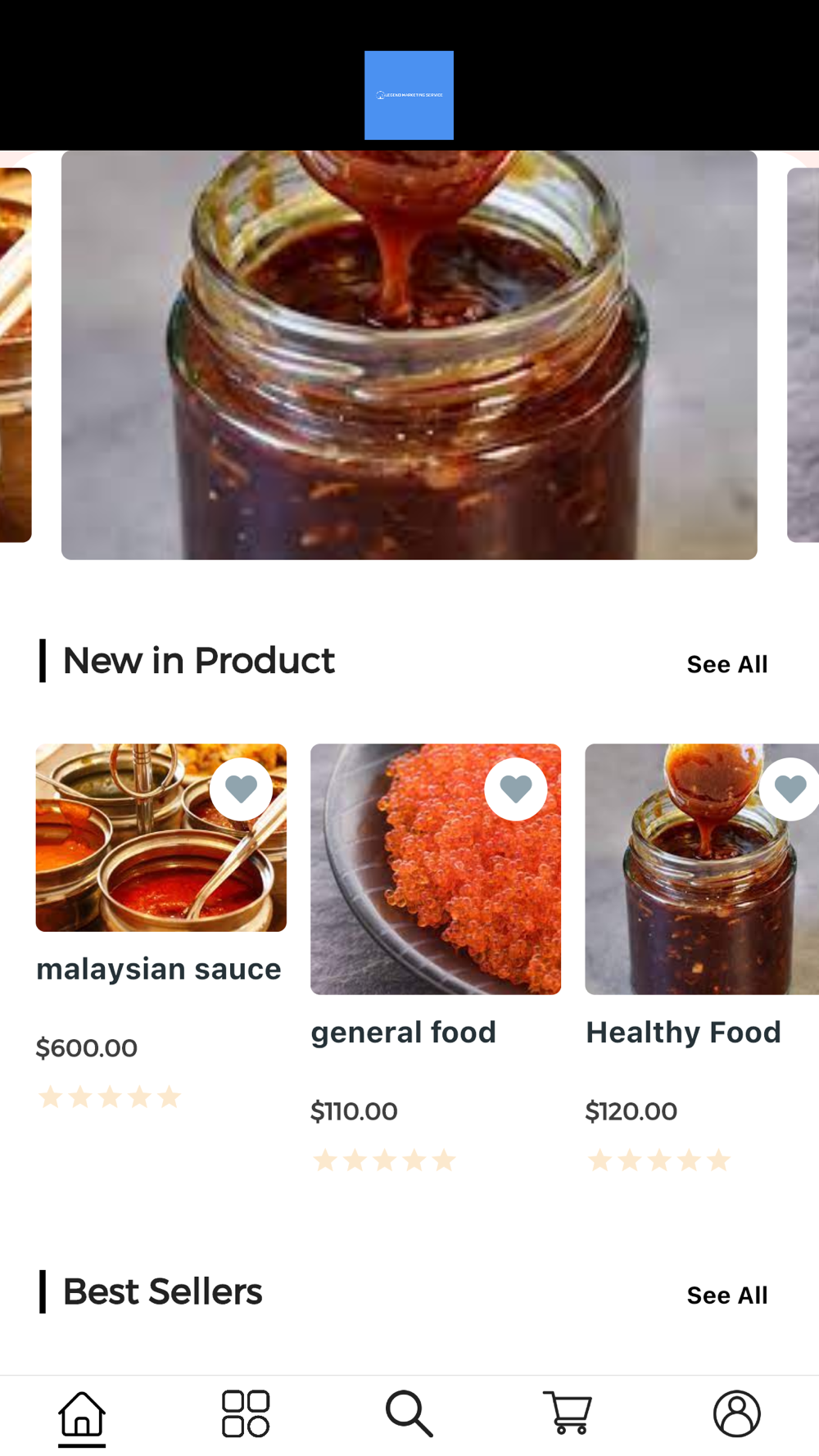The width and height of the screenshot is (819, 1456).
Task: Add general food to wishlist
Action: [515, 789]
